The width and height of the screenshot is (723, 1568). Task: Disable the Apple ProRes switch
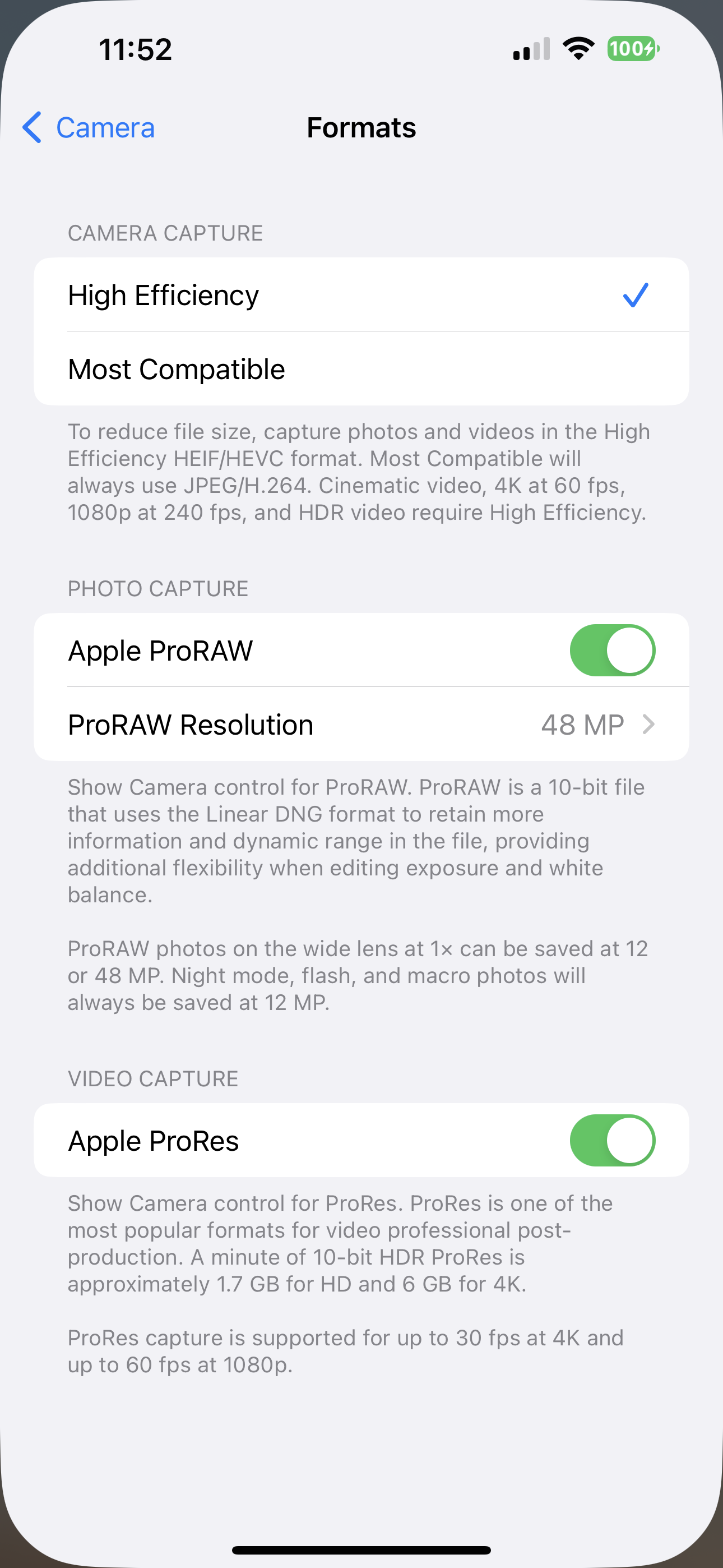611,1141
